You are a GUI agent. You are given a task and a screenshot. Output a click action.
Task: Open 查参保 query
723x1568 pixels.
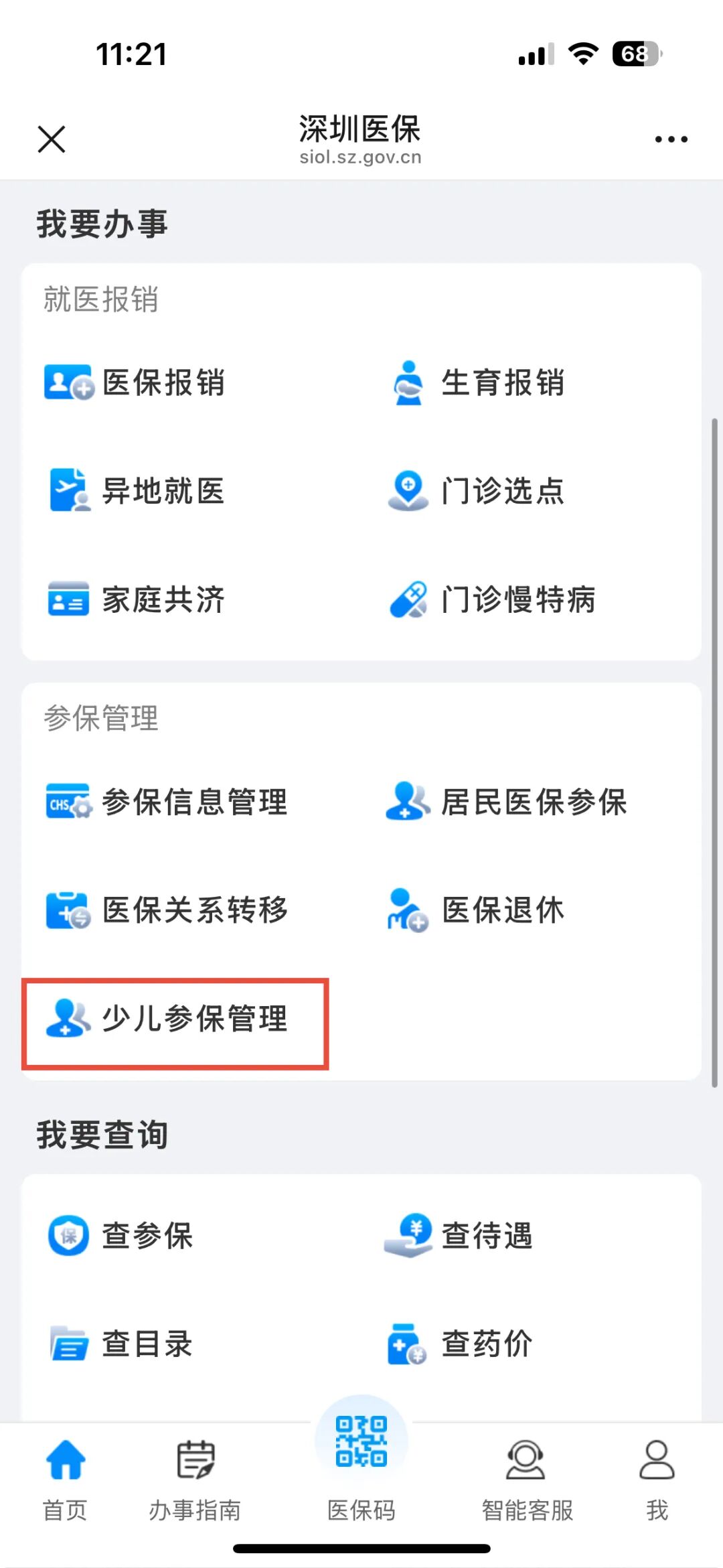click(x=120, y=1235)
